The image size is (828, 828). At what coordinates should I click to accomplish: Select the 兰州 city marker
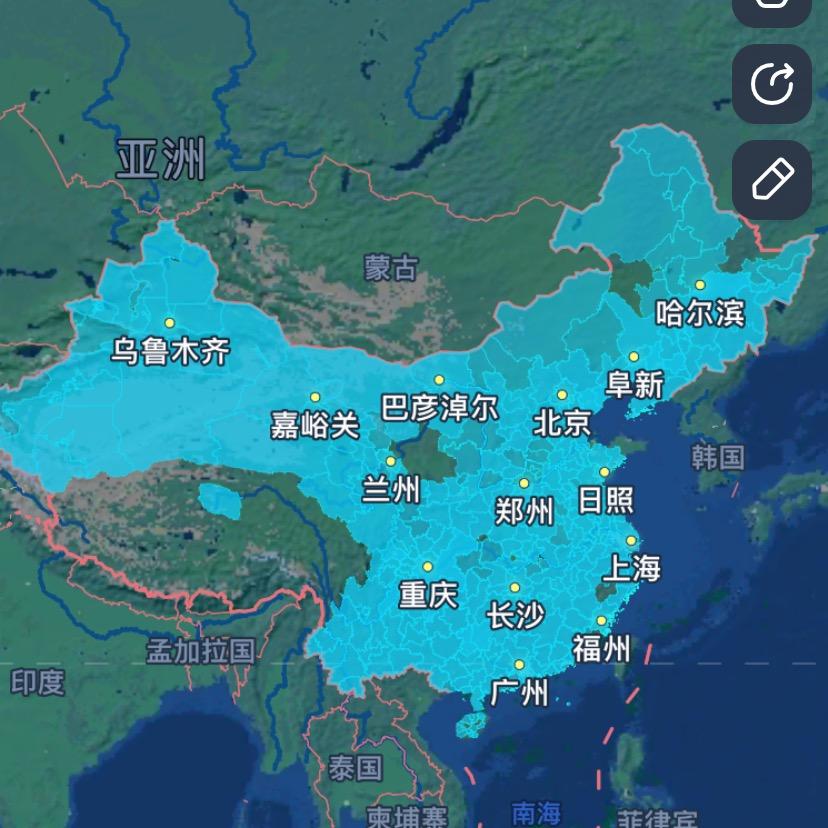(391, 462)
